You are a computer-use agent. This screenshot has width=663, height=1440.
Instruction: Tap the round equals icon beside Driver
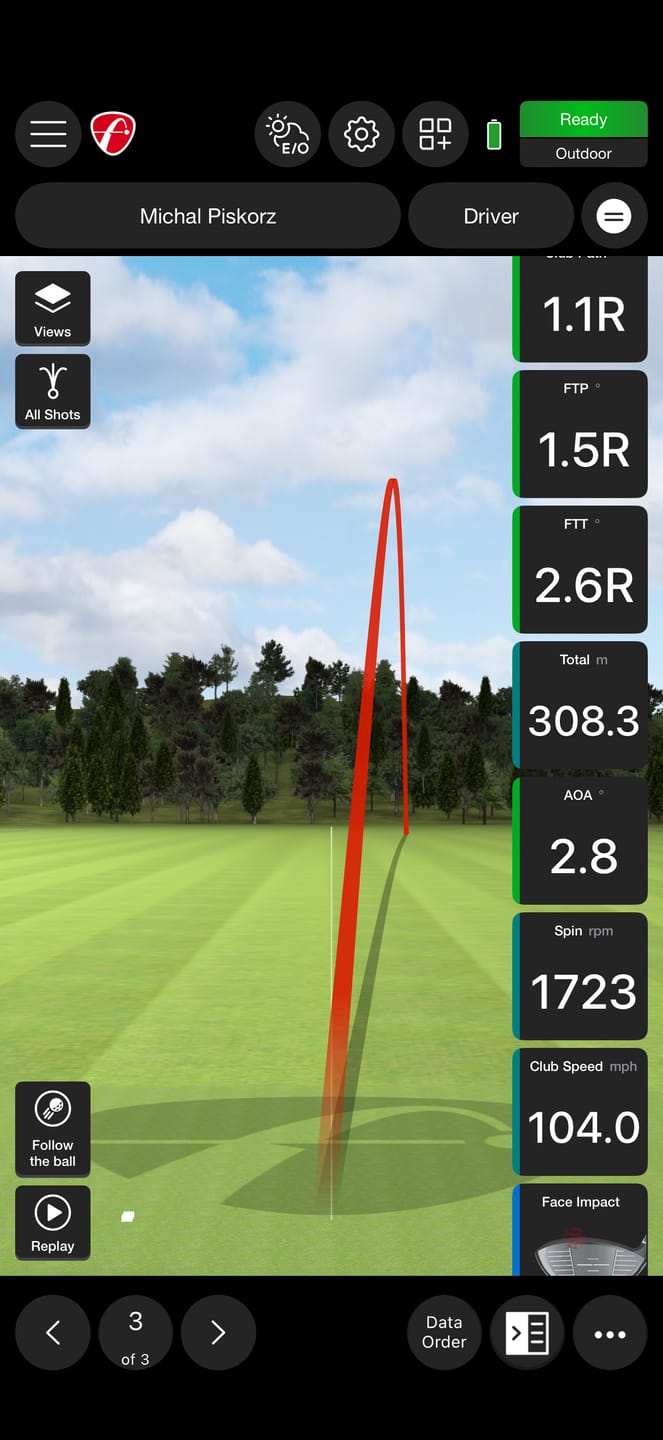pyautogui.click(x=614, y=216)
